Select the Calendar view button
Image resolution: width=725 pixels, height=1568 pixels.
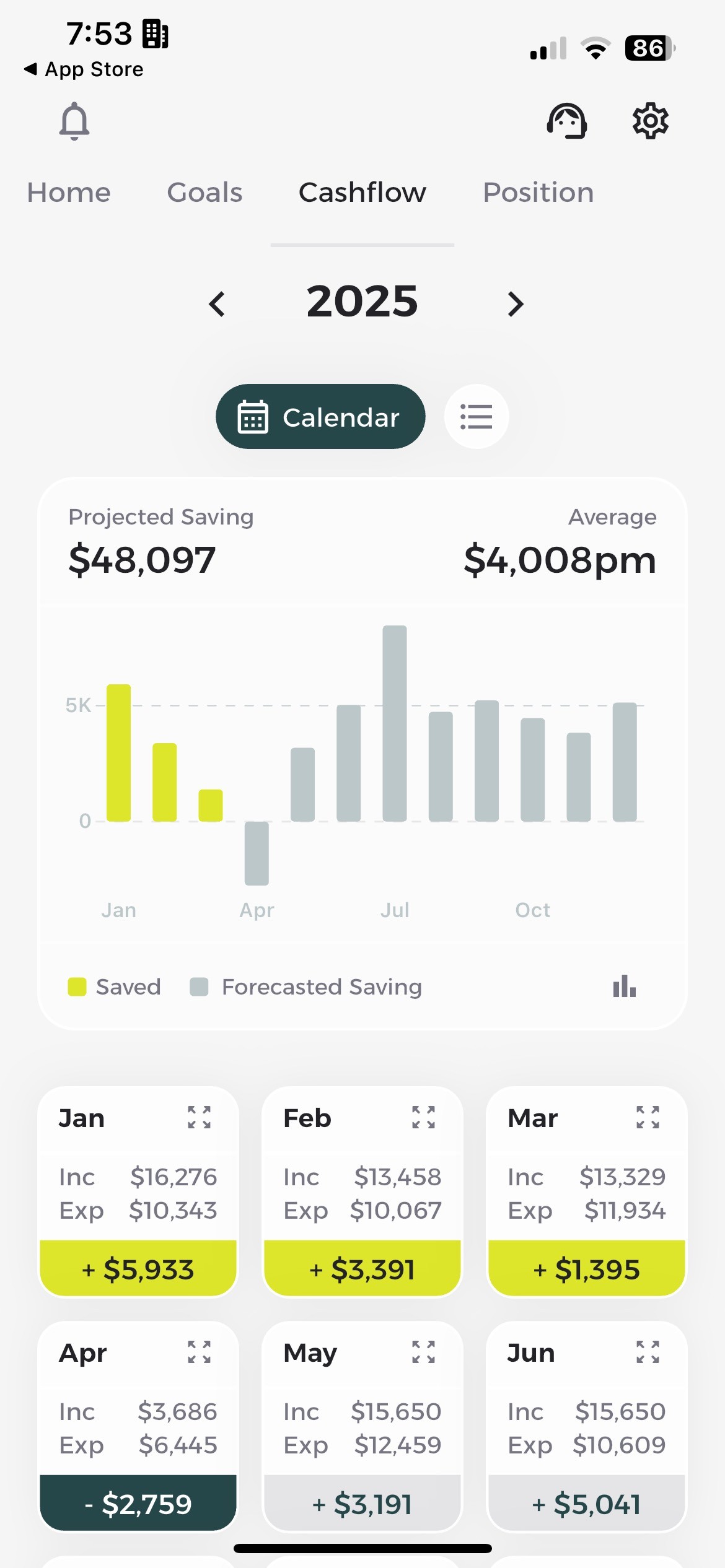tap(320, 417)
